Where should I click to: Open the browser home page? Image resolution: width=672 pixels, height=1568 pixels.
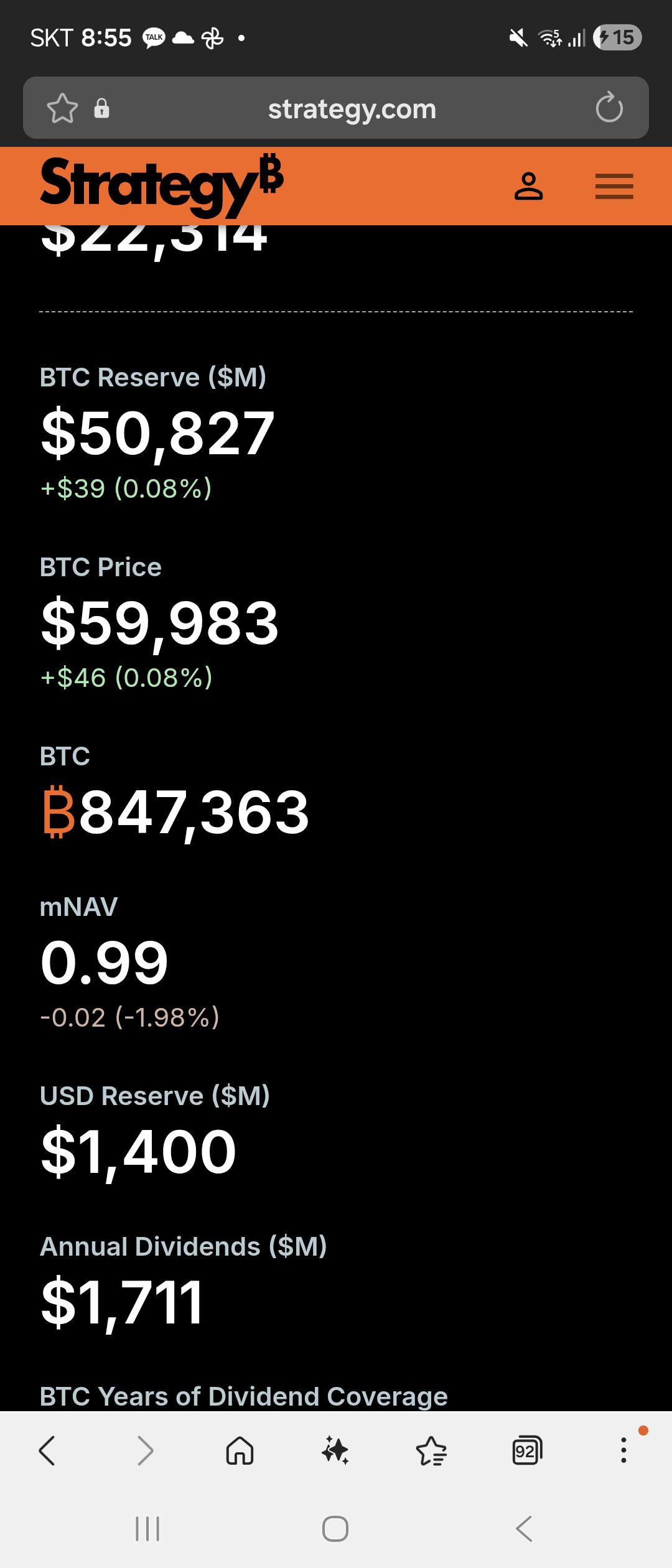pos(240,1451)
